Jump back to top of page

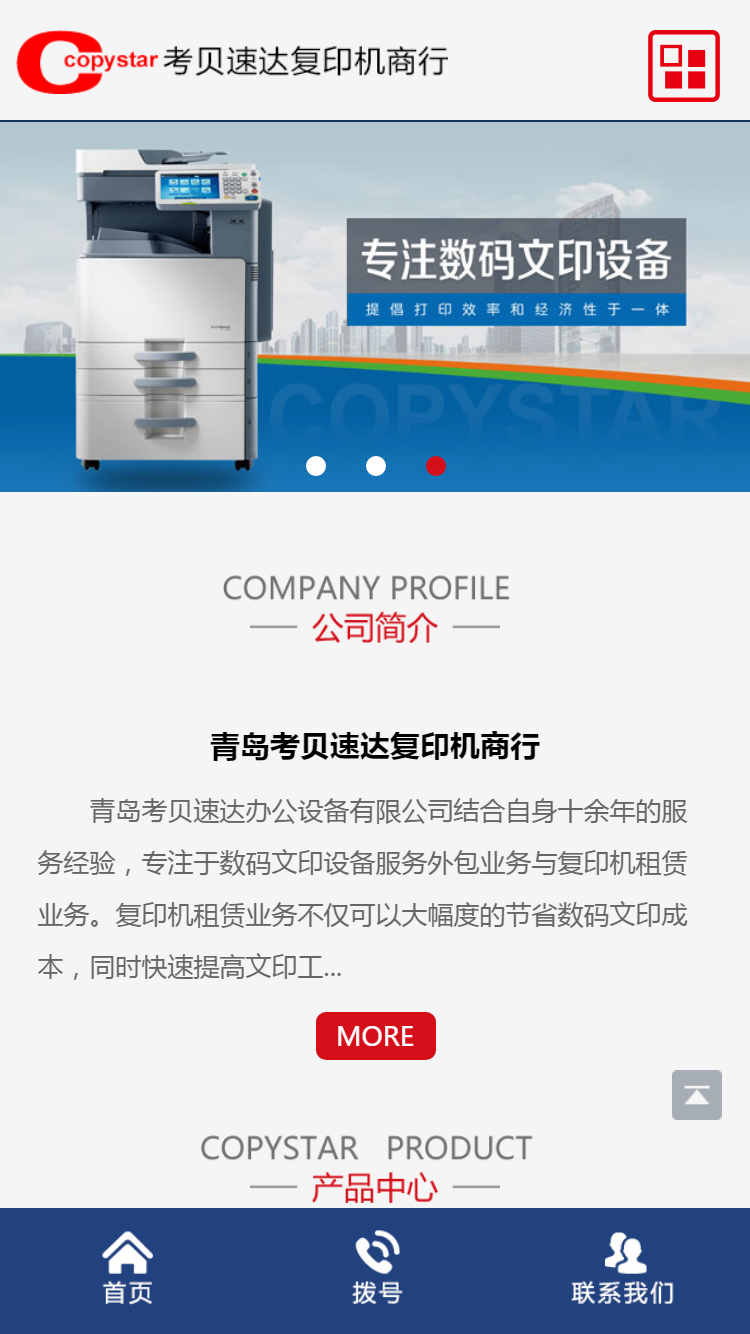(x=697, y=1095)
